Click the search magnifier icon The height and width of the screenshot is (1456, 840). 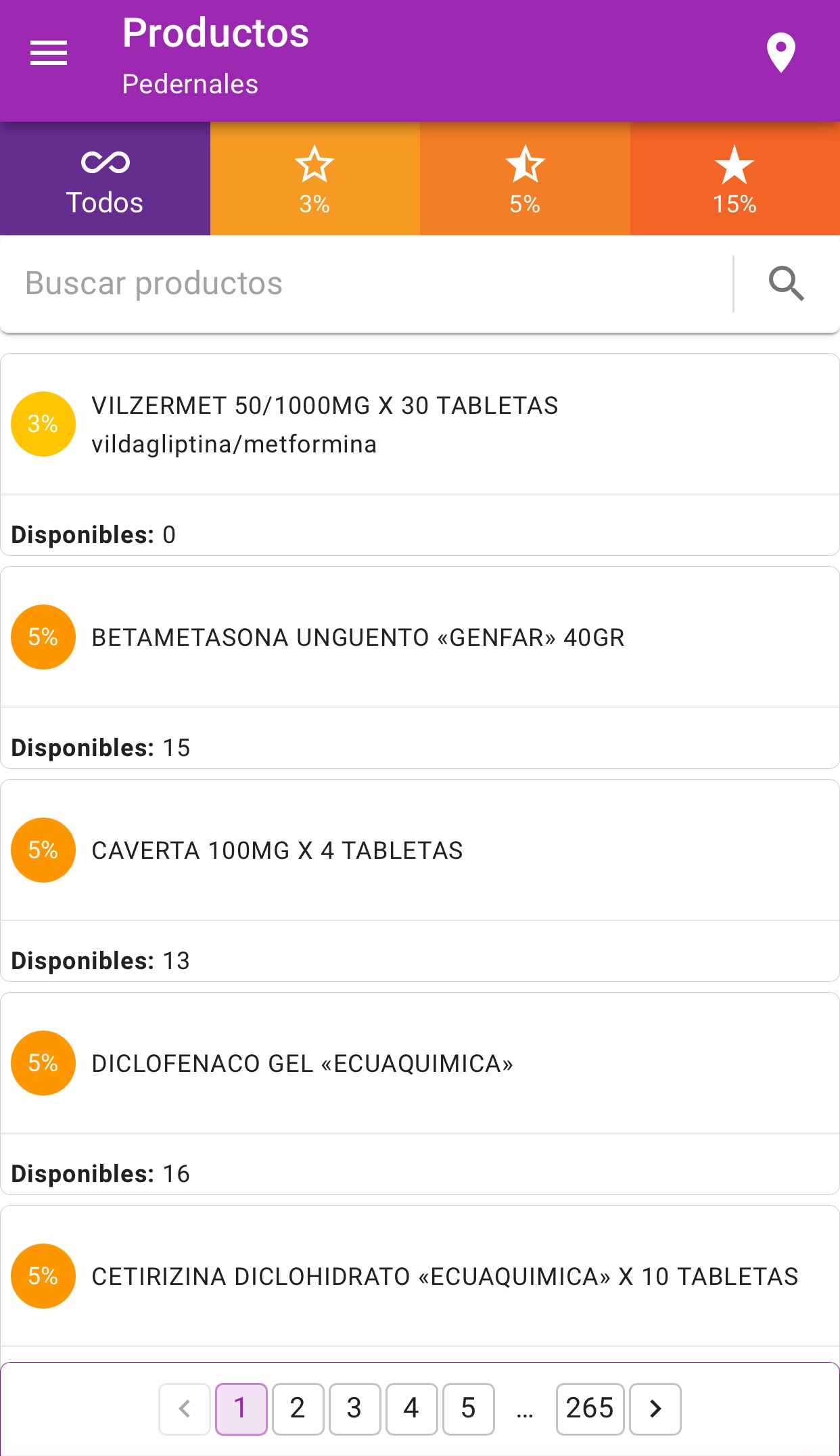787,283
